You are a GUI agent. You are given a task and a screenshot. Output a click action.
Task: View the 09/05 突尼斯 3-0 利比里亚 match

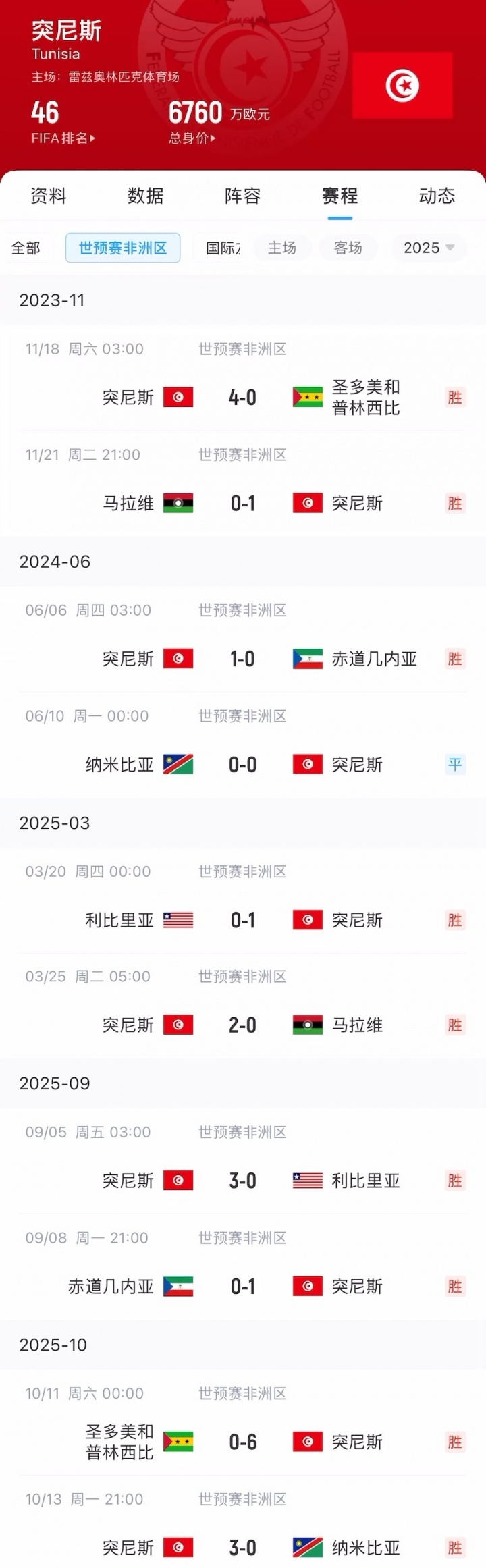pyautogui.click(x=243, y=1181)
